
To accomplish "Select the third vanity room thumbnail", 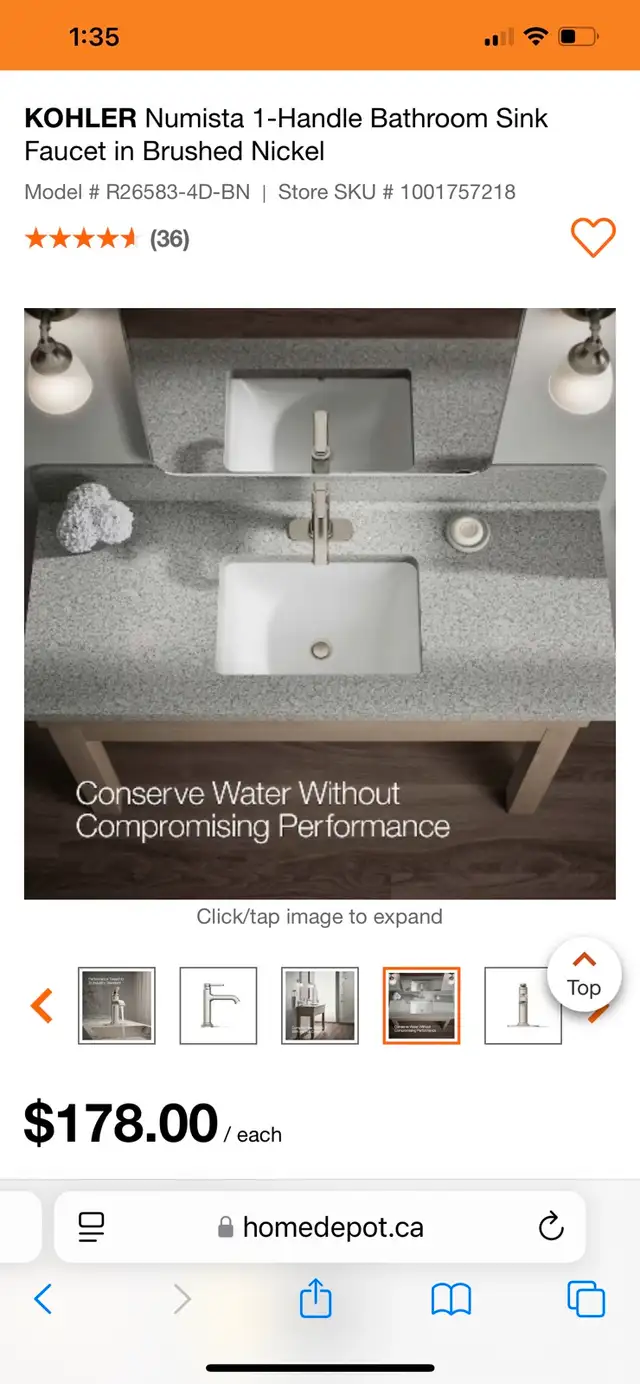I will tap(320, 1005).
